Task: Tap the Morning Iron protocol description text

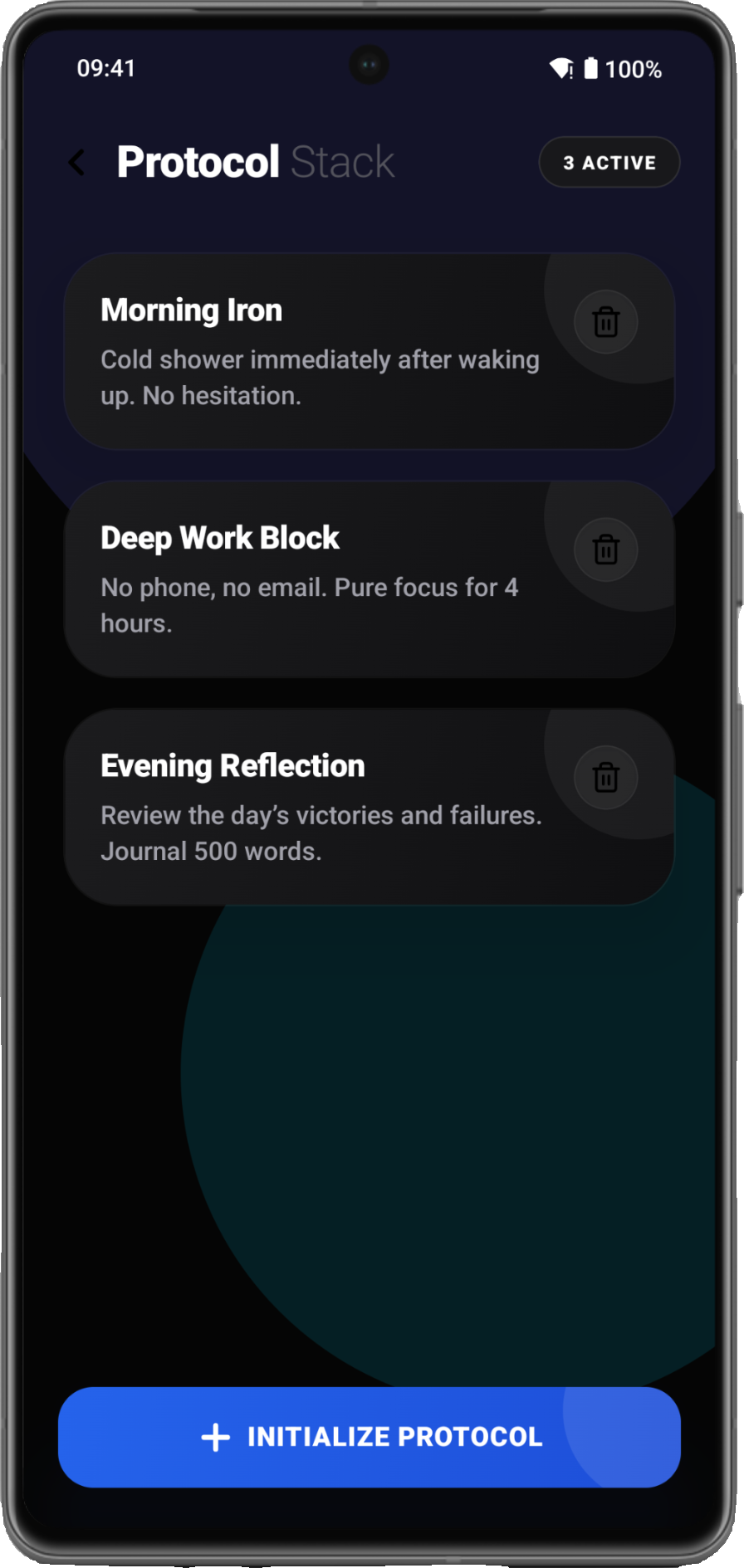Action: point(321,377)
